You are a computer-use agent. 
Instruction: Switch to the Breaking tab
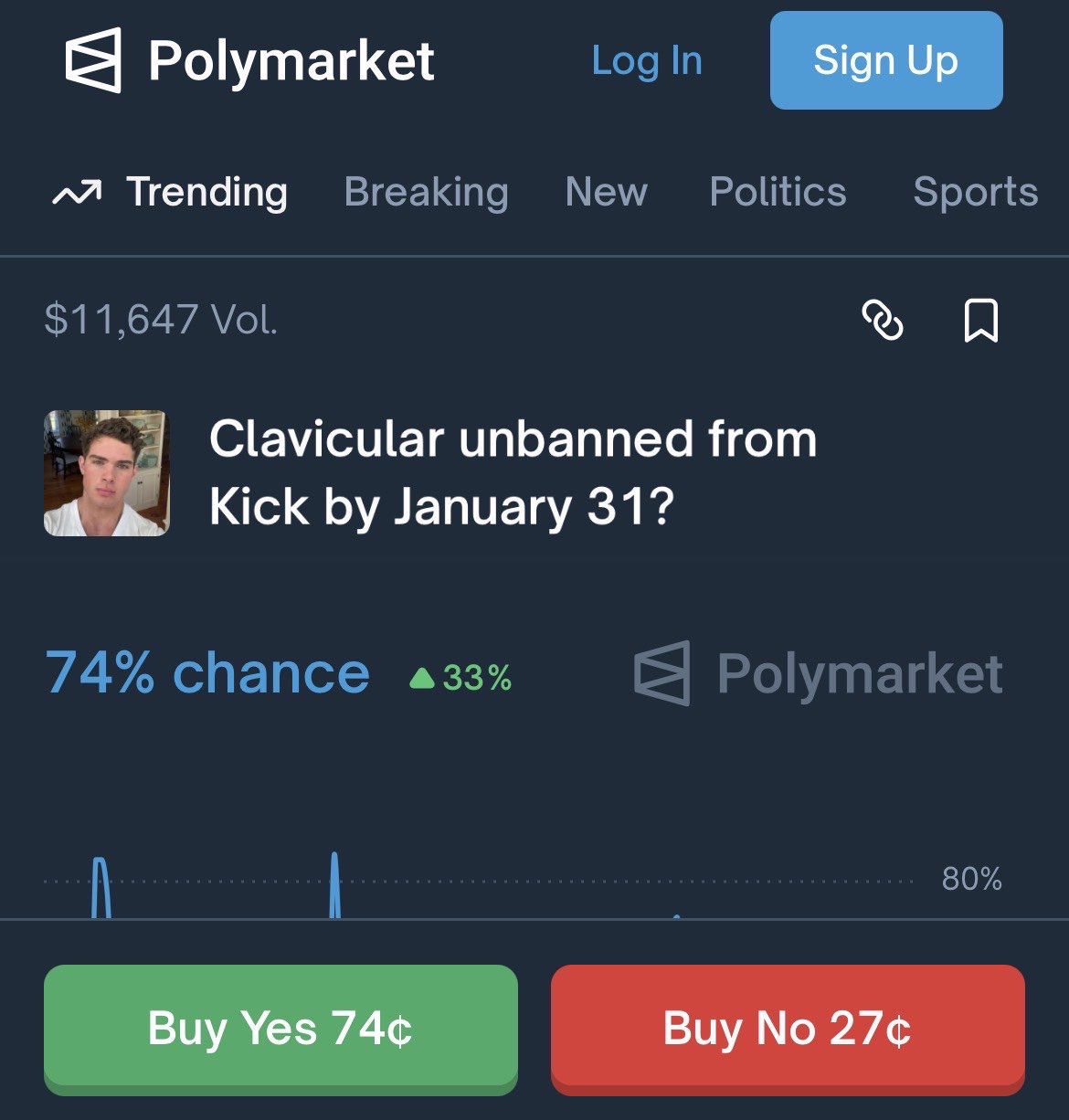coord(427,193)
